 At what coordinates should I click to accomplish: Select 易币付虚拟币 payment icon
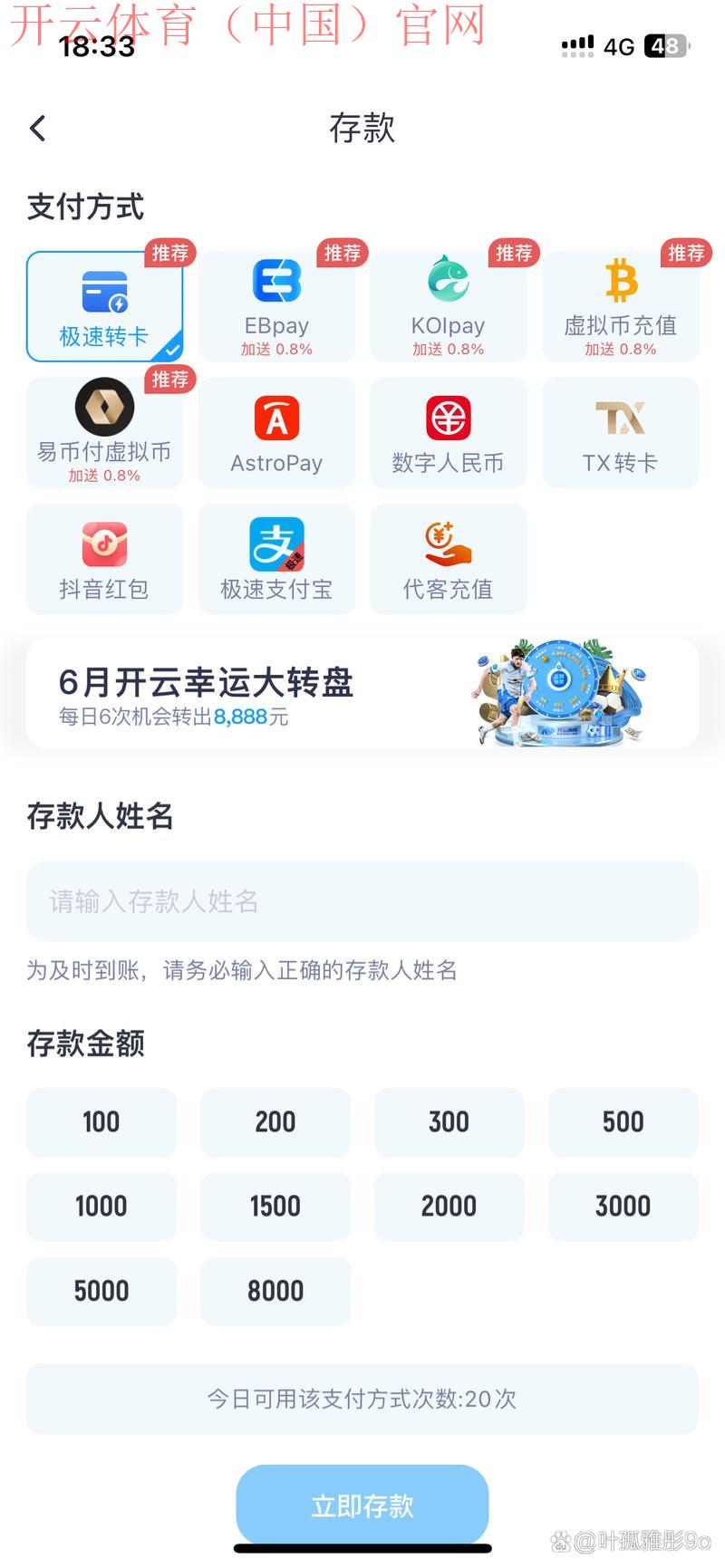coord(104,408)
